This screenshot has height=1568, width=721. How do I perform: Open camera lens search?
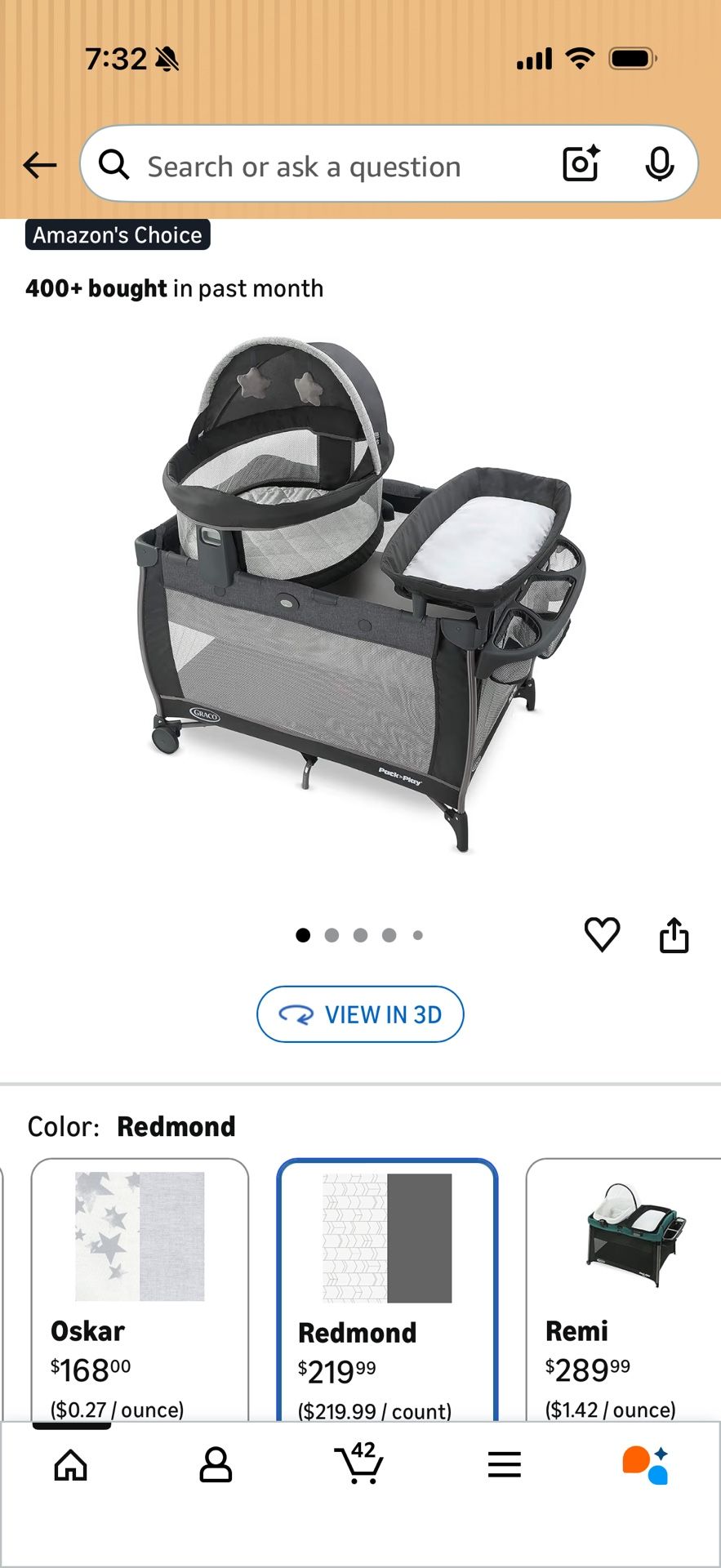pyautogui.click(x=581, y=164)
